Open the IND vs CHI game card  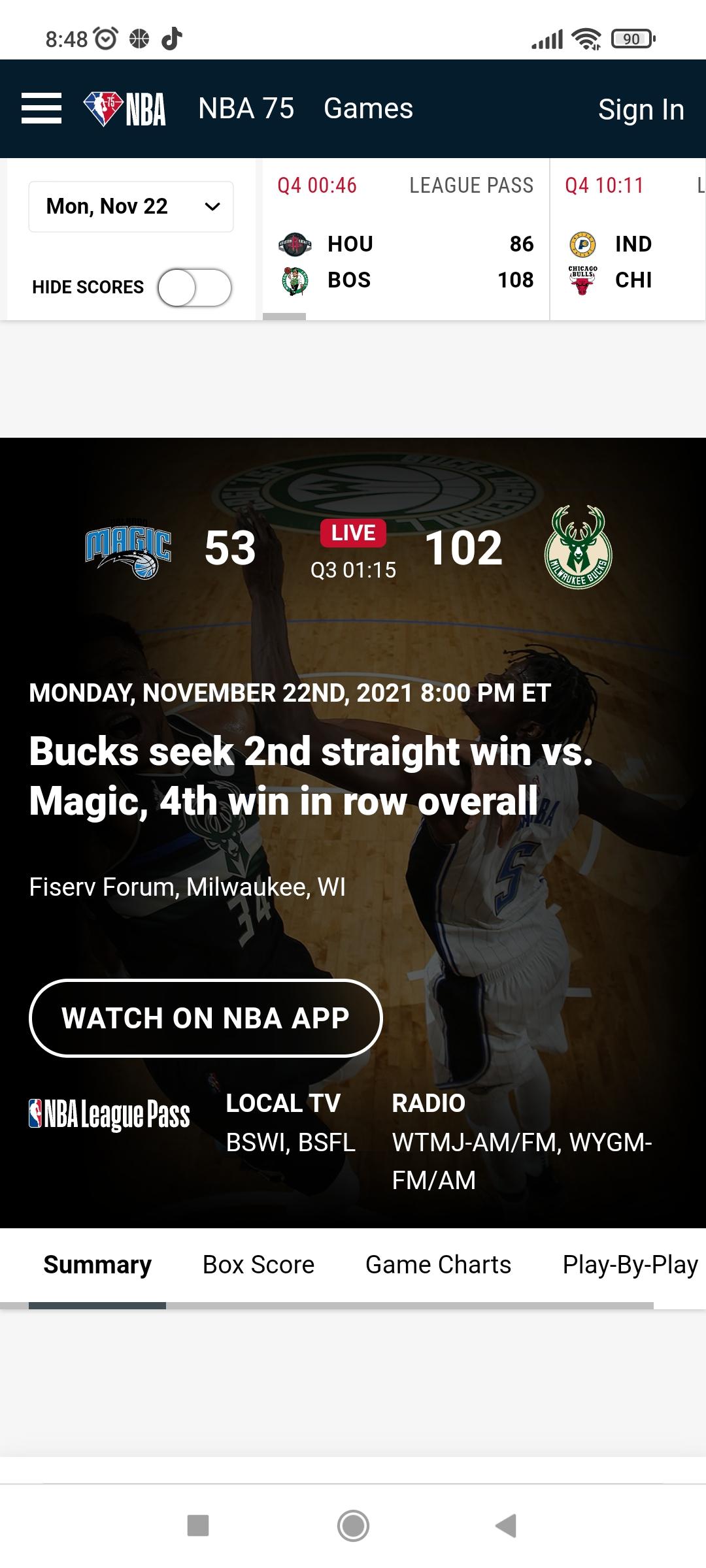click(628, 239)
